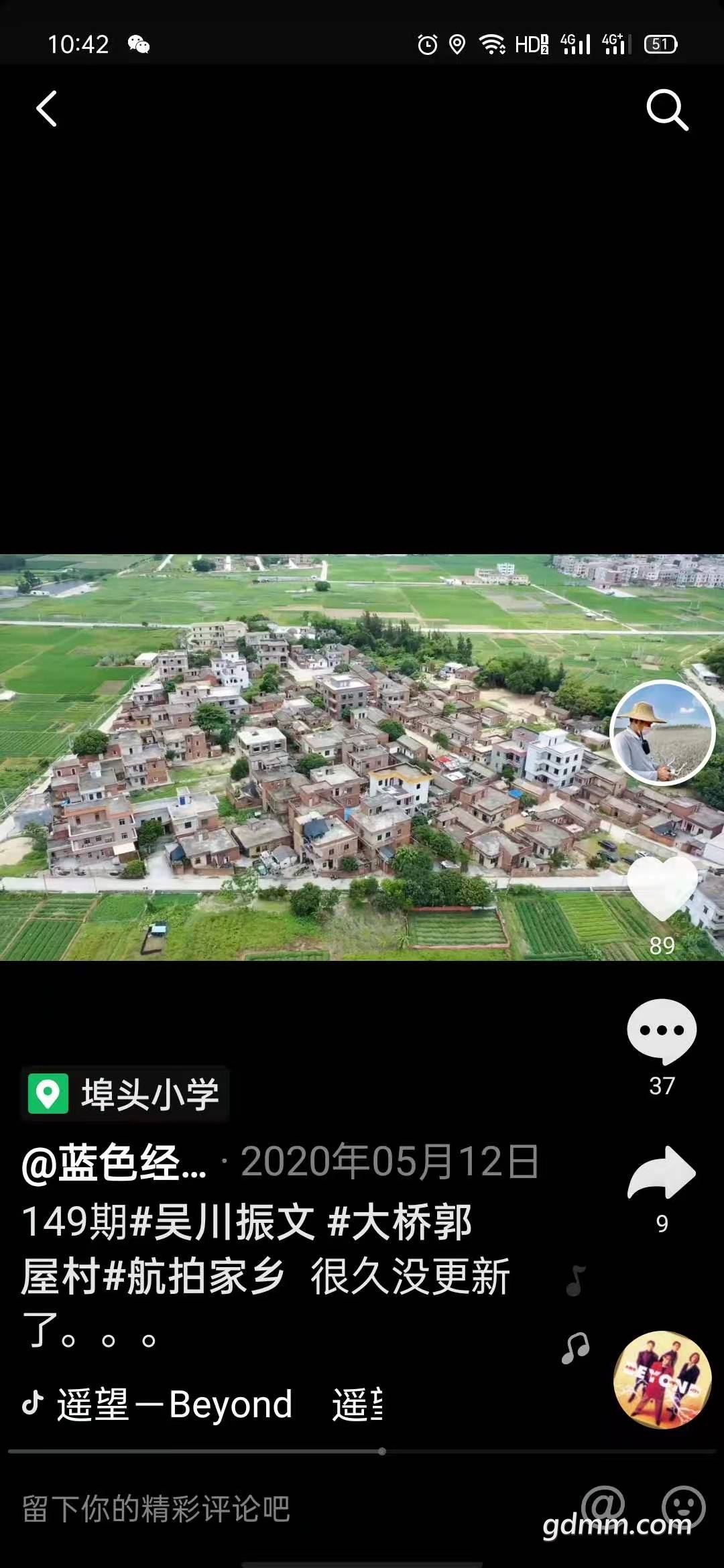Share this video using the arrow icon
Viewport: 724px width, 1568px height.
click(662, 1173)
